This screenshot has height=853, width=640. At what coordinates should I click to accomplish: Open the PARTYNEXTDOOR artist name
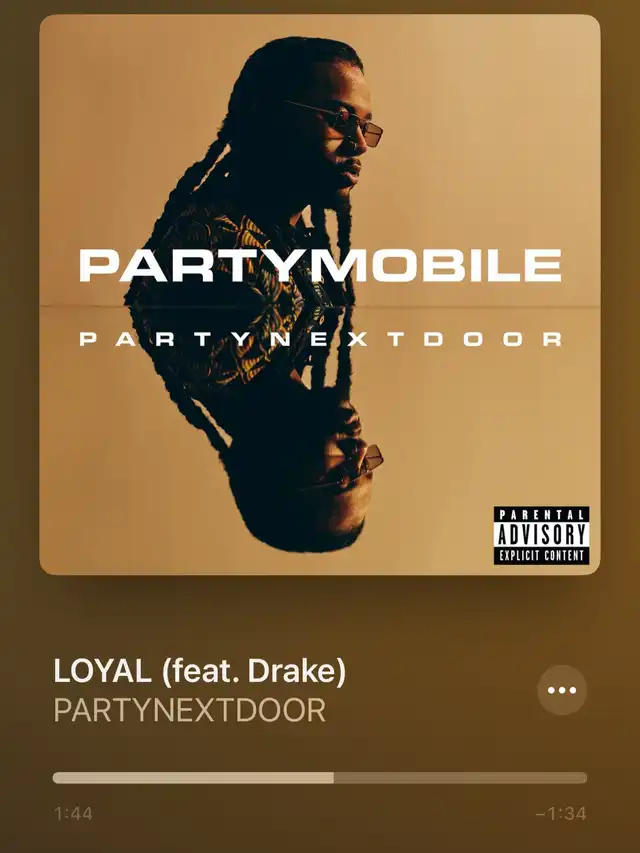[189, 710]
